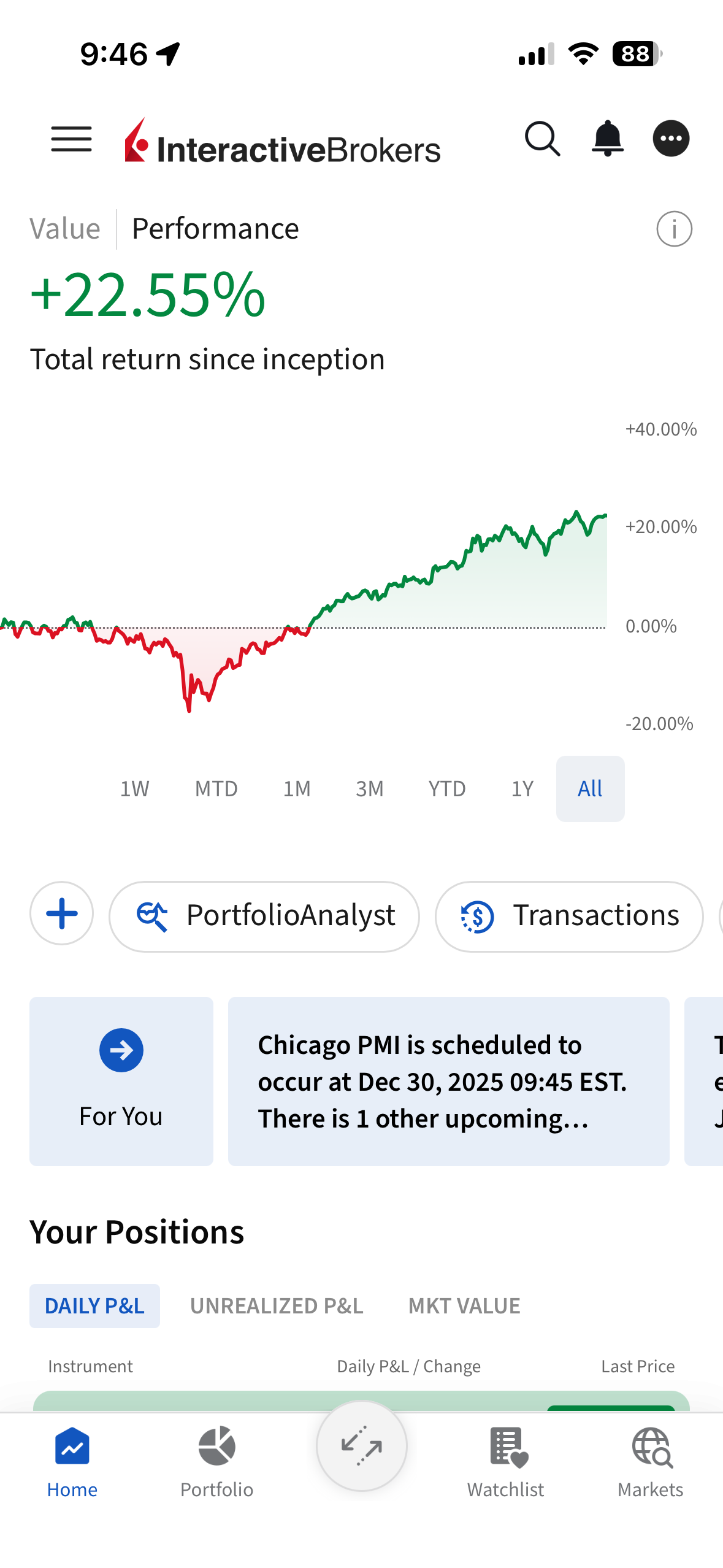Screen dimensions: 723x1568
Task: Open the Chicago PMI event card
Action: (x=448, y=1081)
